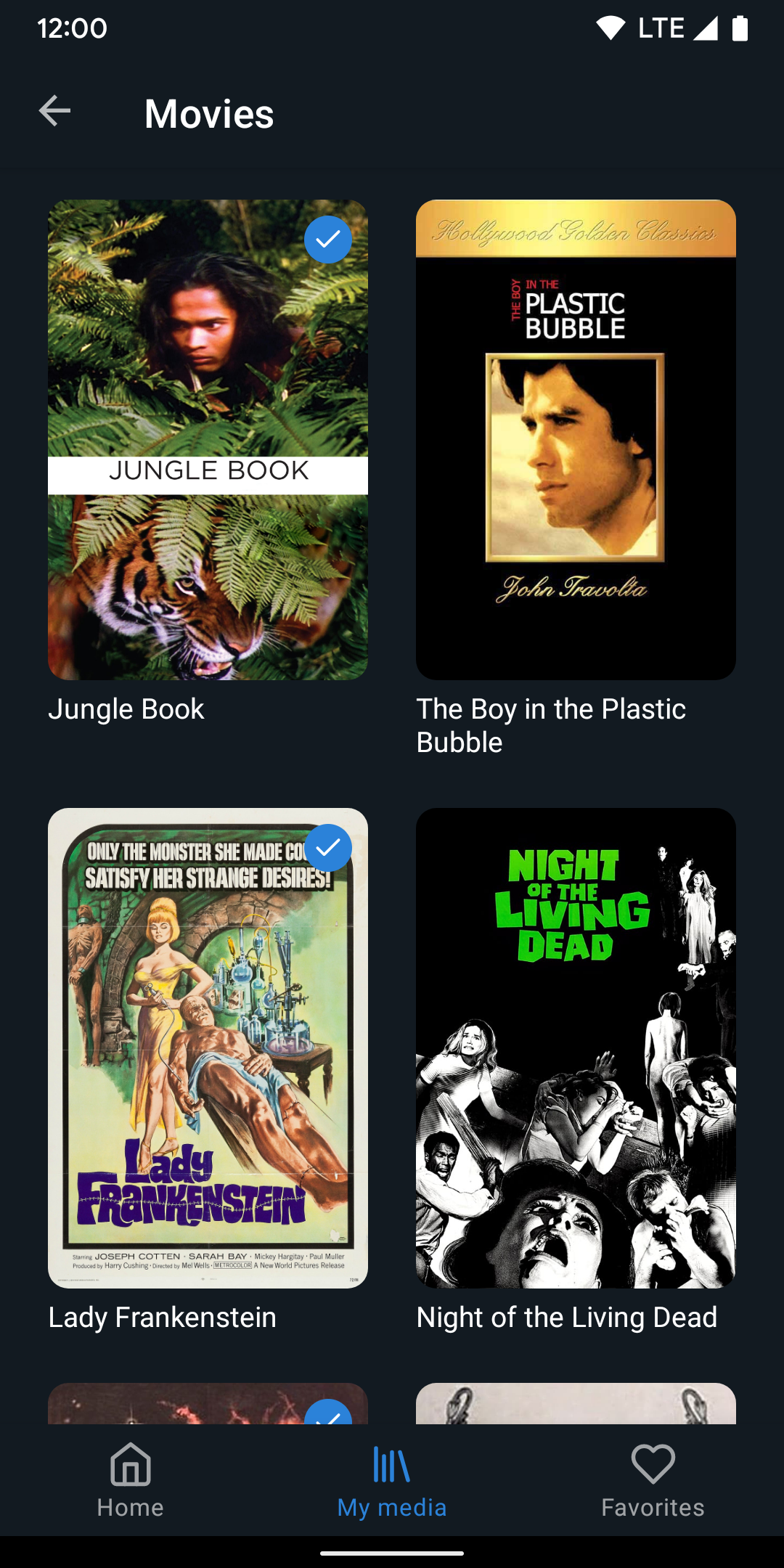
Task: Open The Boy in the Plastic Bubble
Action: (576, 440)
